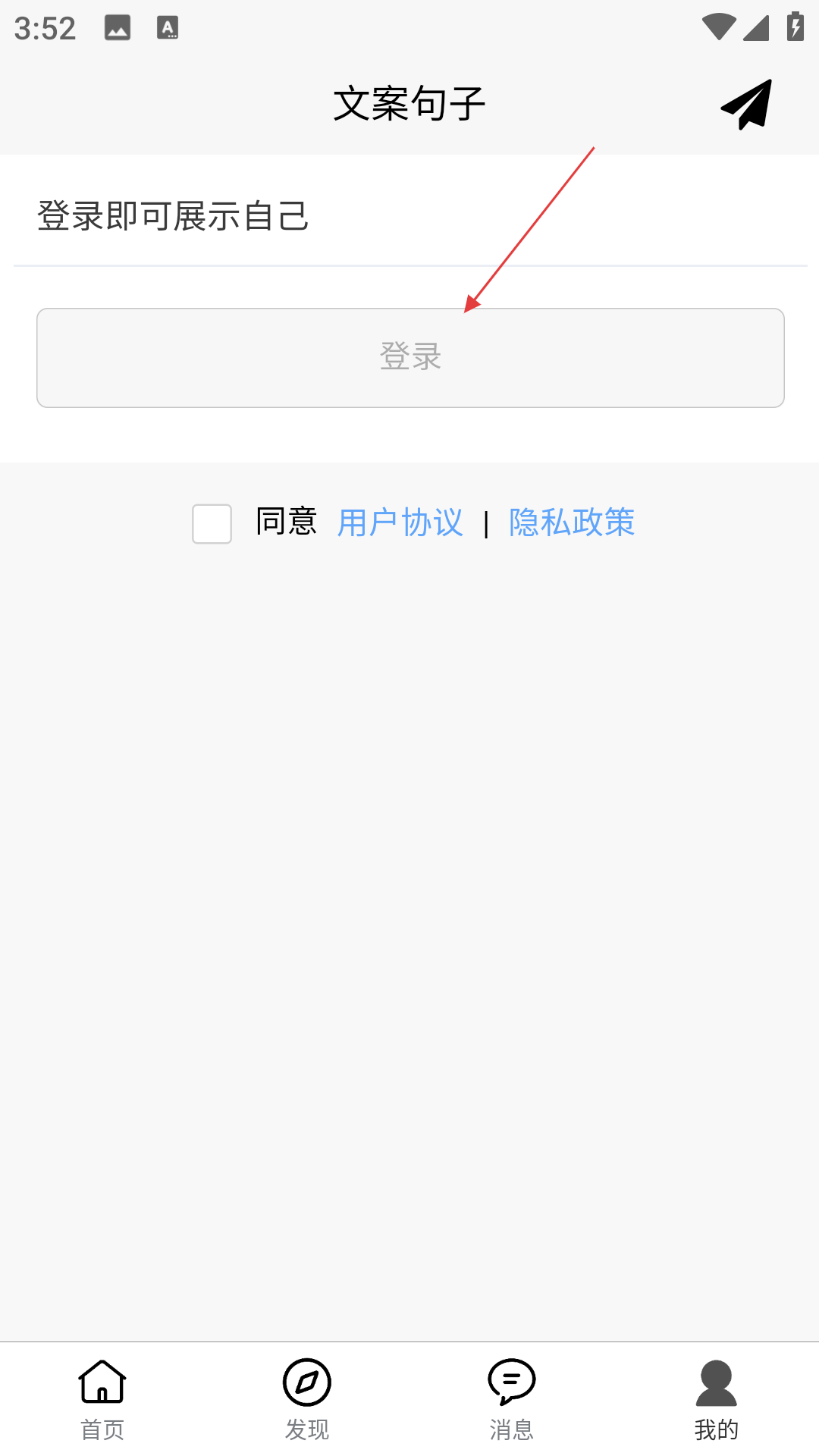The width and height of the screenshot is (819, 1456).
Task: Select the 我的 profile tab
Action: point(717,1400)
